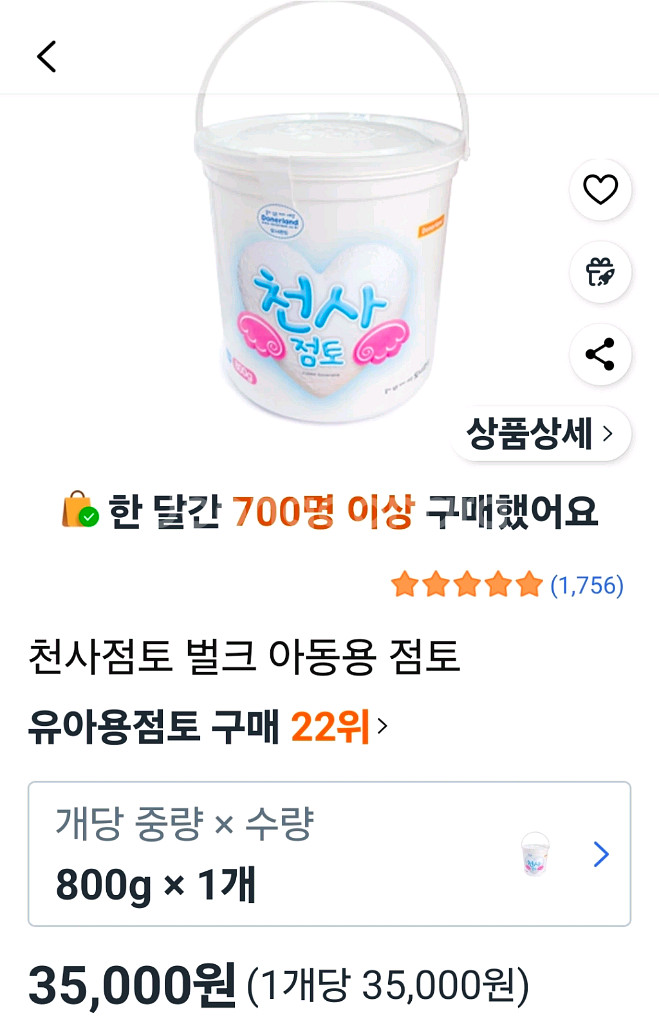Go back using the top arrow
Screen dimensions: 659x1024
(x=46, y=56)
